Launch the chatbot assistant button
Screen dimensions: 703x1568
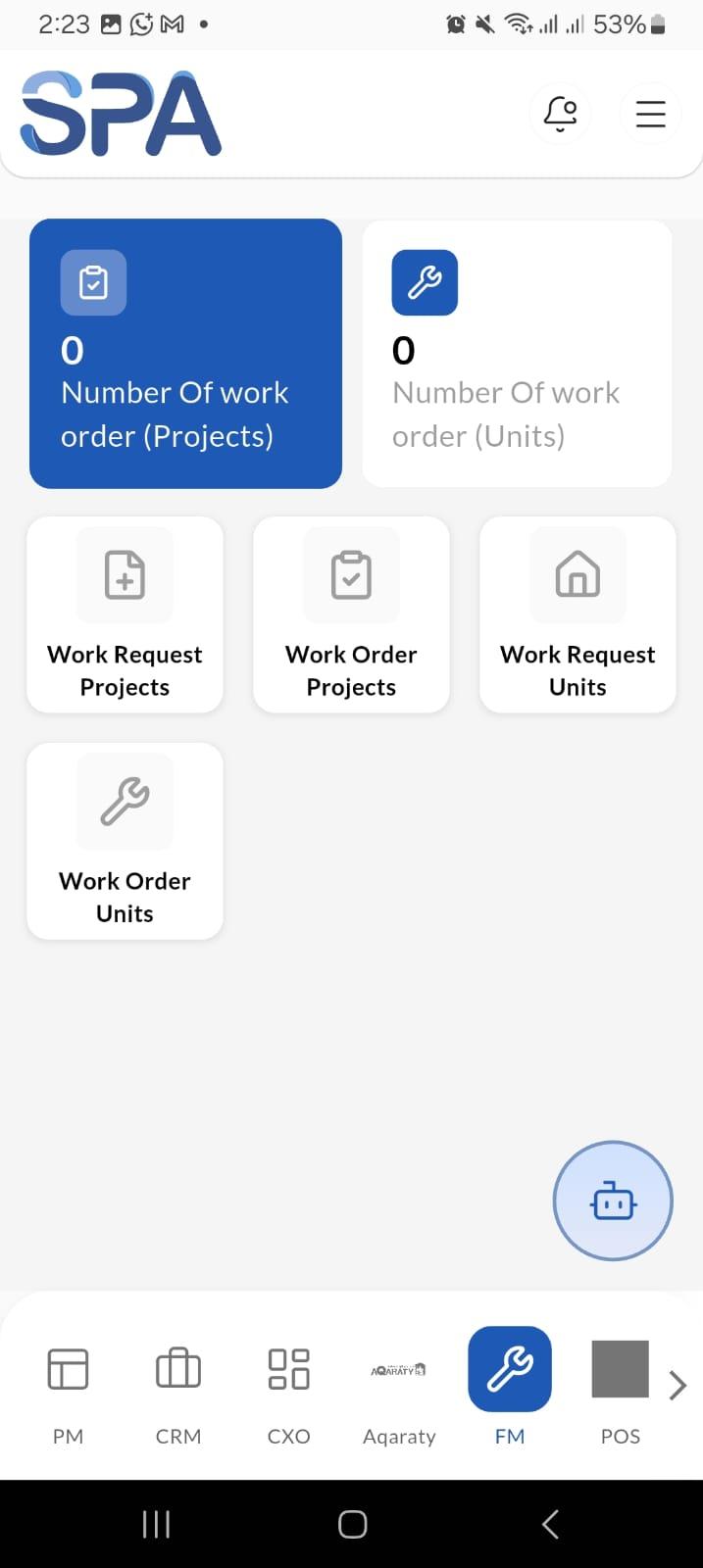[x=613, y=1200]
